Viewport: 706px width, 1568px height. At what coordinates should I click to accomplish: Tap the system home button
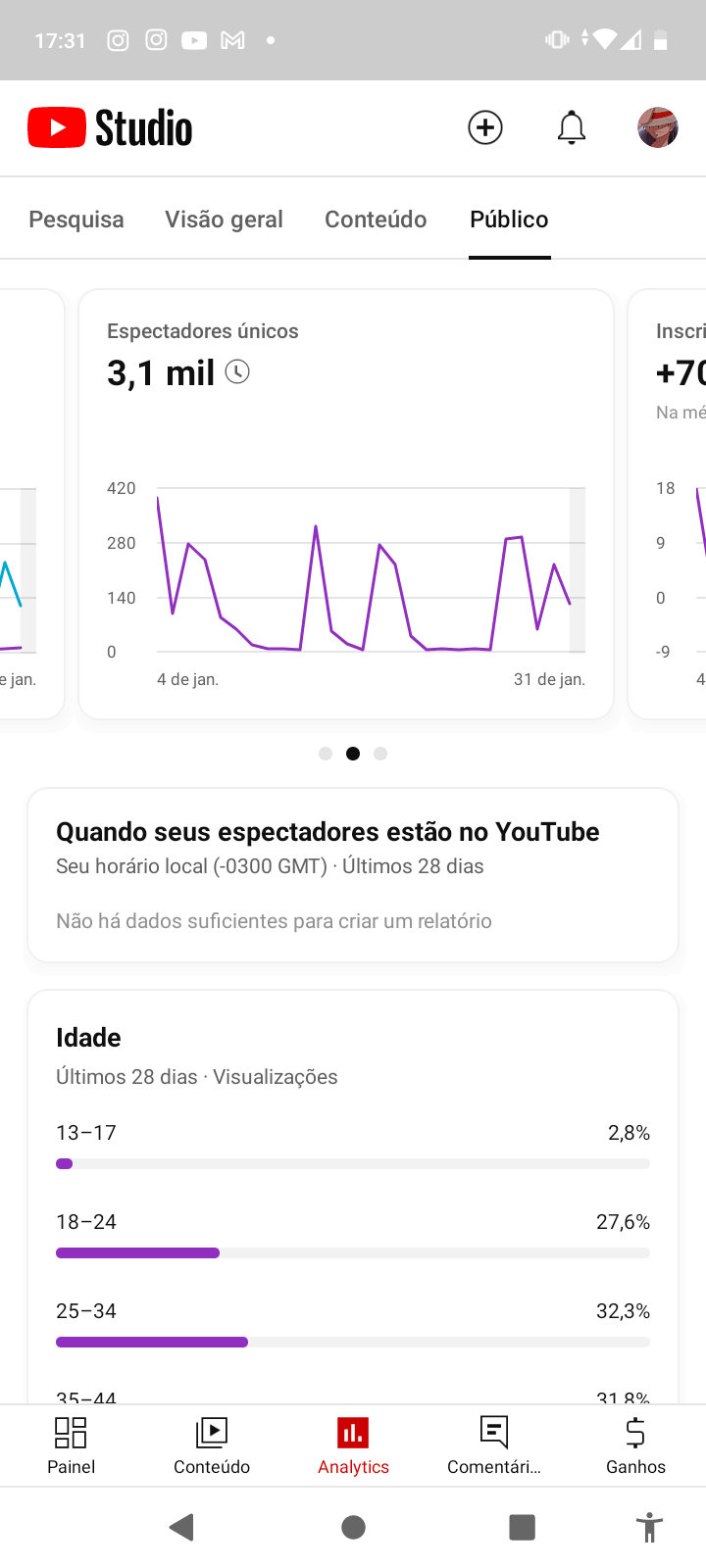click(353, 1527)
